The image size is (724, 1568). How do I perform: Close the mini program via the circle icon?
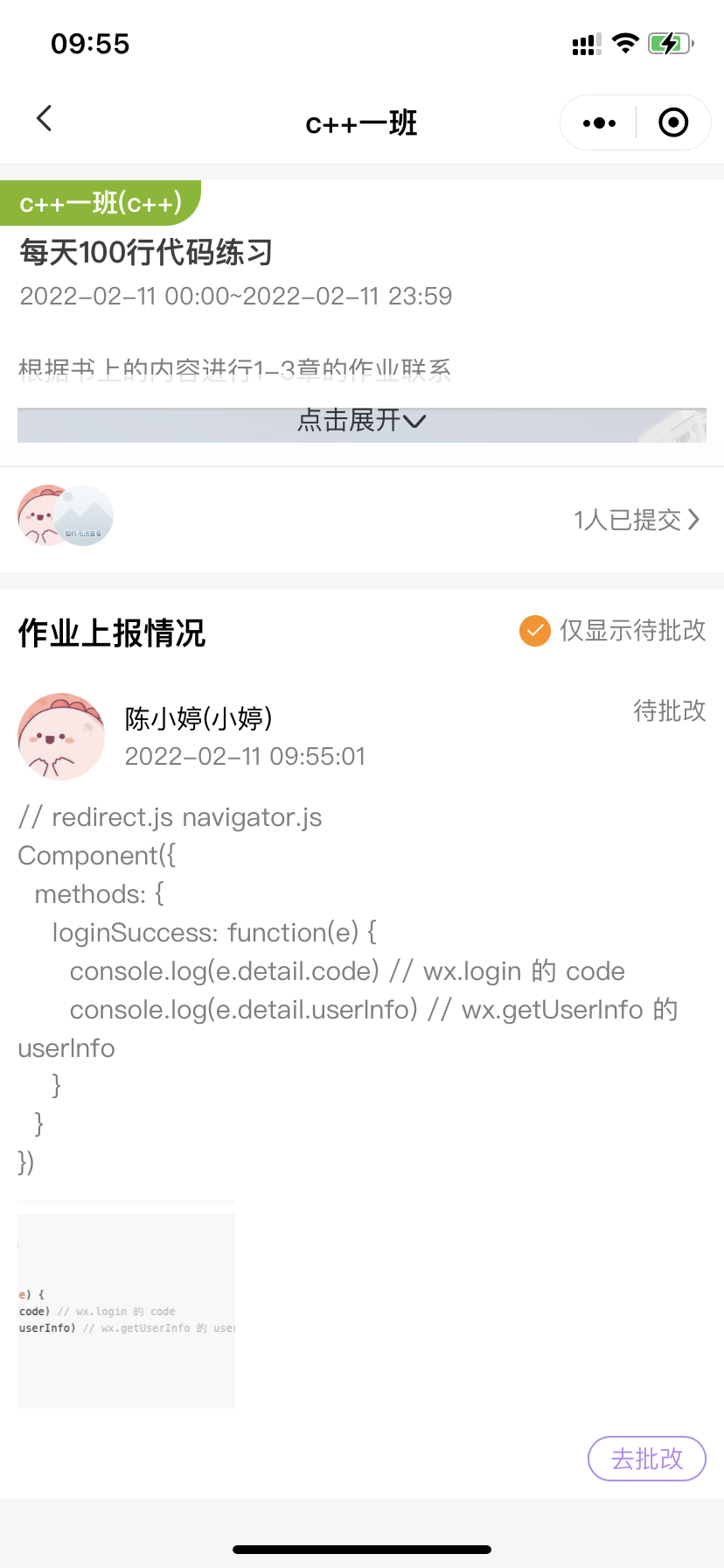pyautogui.click(x=672, y=123)
